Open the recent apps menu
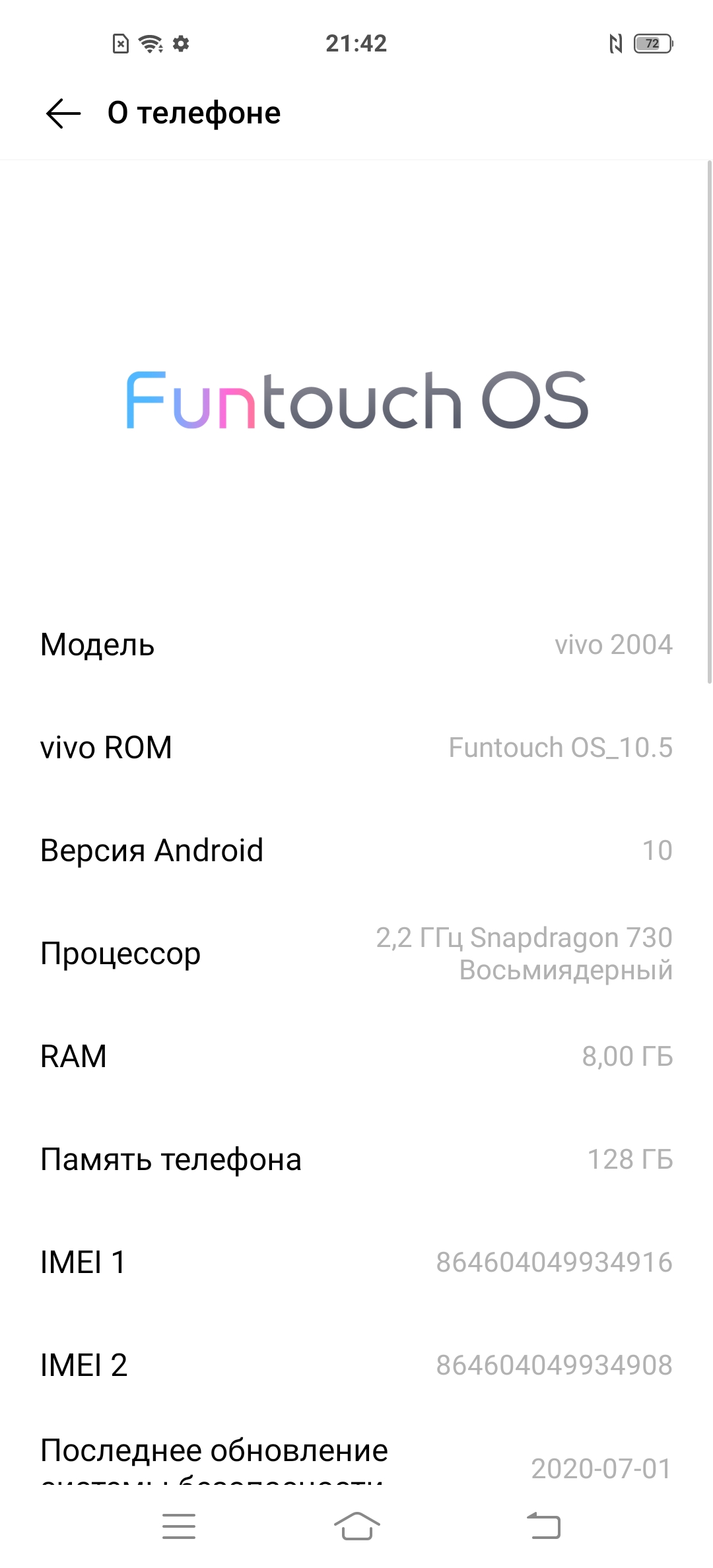This screenshot has height=1568, width=713. (179, 1526)
